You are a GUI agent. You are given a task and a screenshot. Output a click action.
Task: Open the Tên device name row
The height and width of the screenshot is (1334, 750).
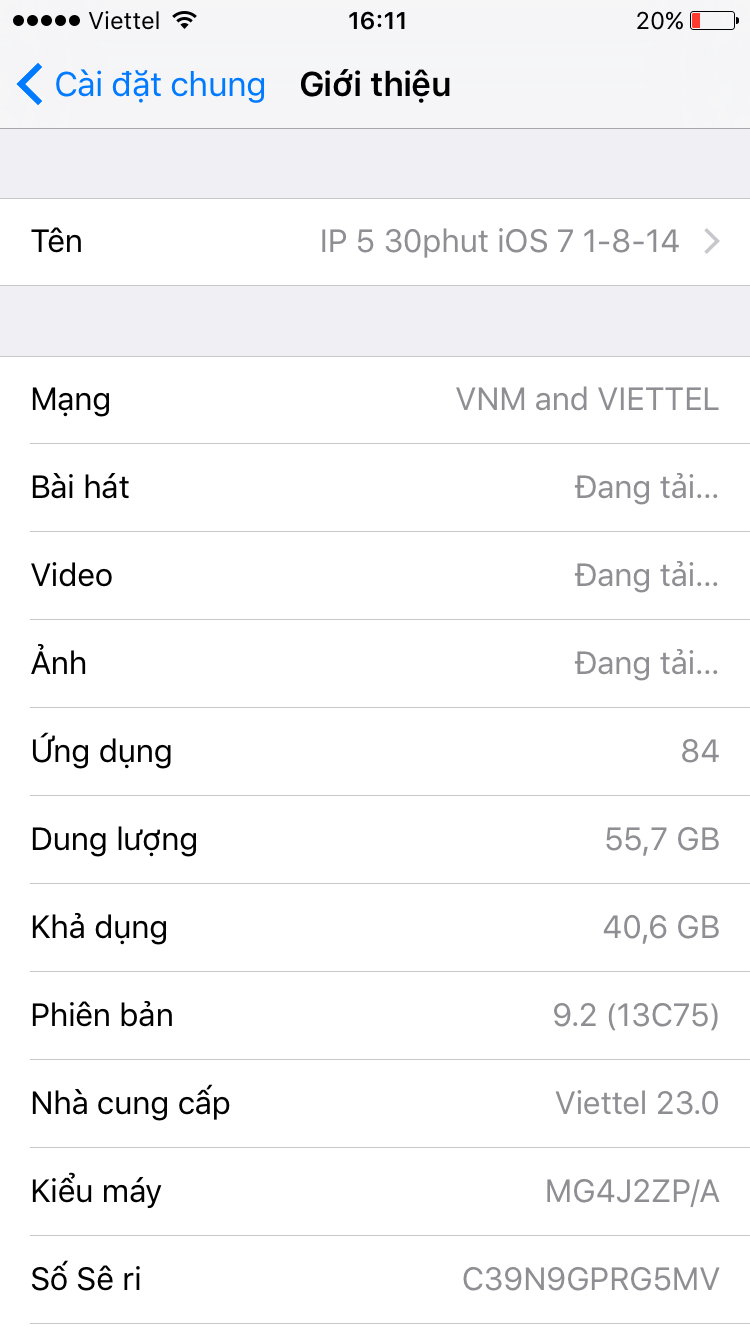[x=375, y=242]
